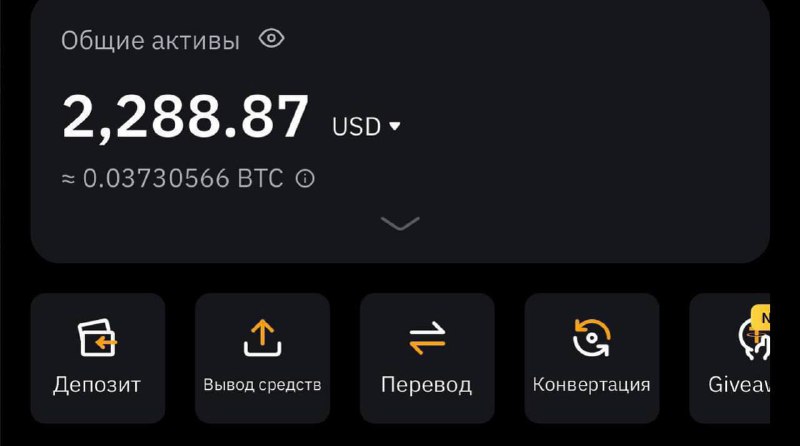Image resolution: width=800 pixels, height=446 pixels.
Task: Go to Конвертация
Action: click(592, 358)
